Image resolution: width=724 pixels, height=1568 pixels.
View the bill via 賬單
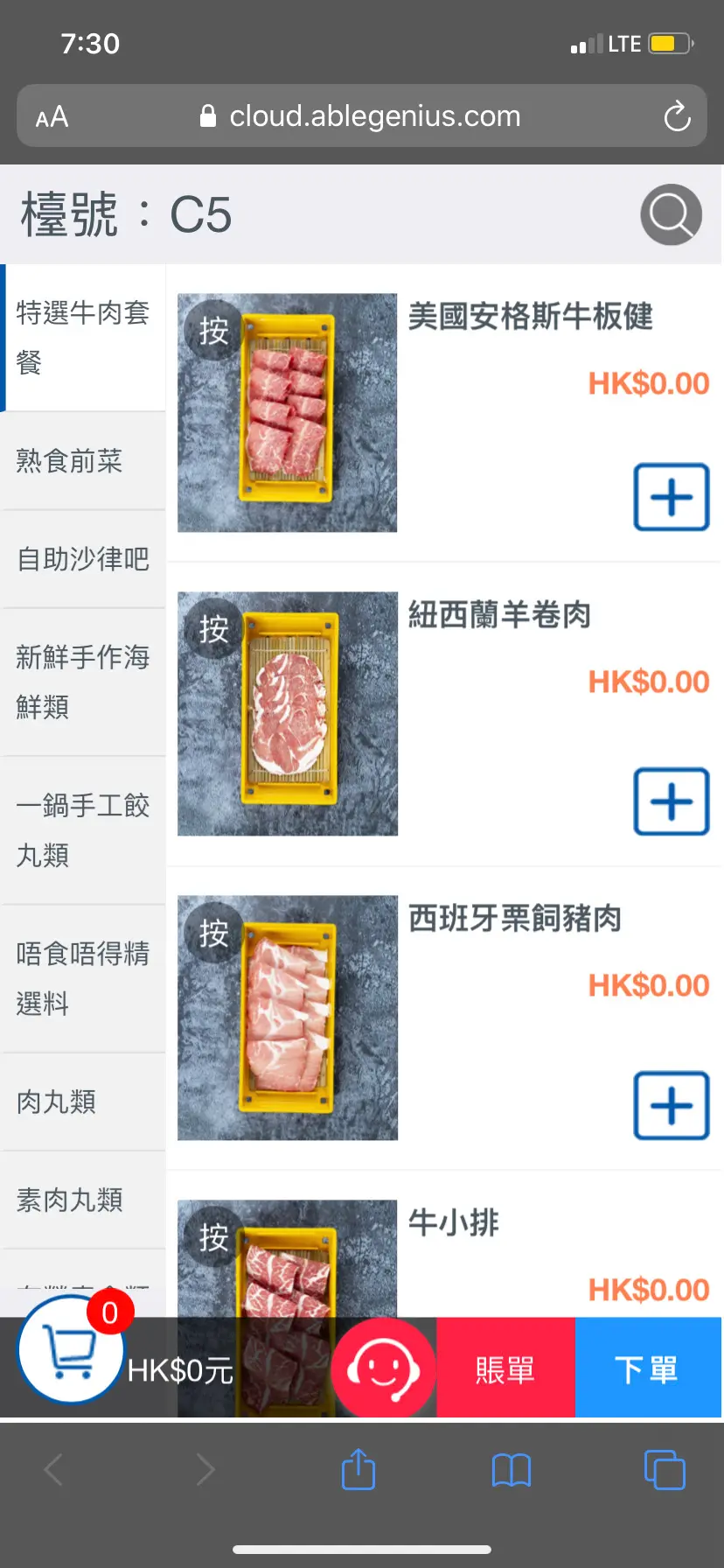(505, 1369)
